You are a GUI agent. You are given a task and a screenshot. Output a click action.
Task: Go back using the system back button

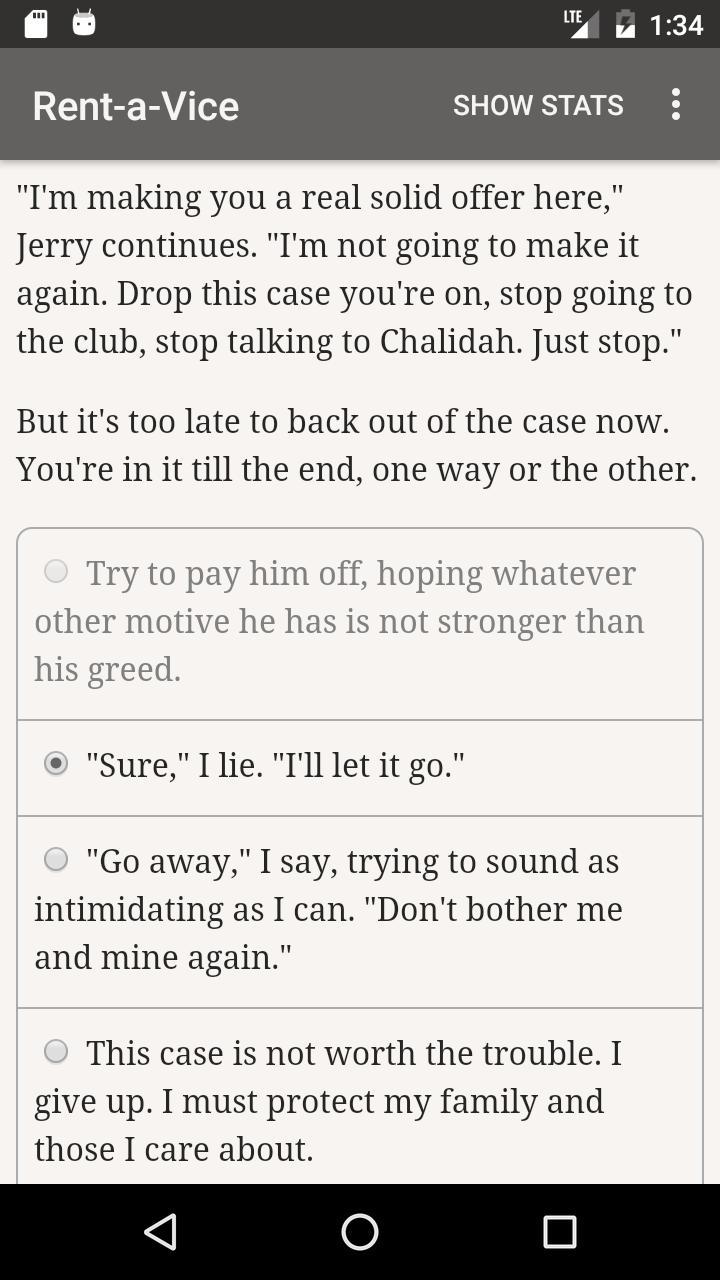pyautogui.click(x=160, y=1232)
